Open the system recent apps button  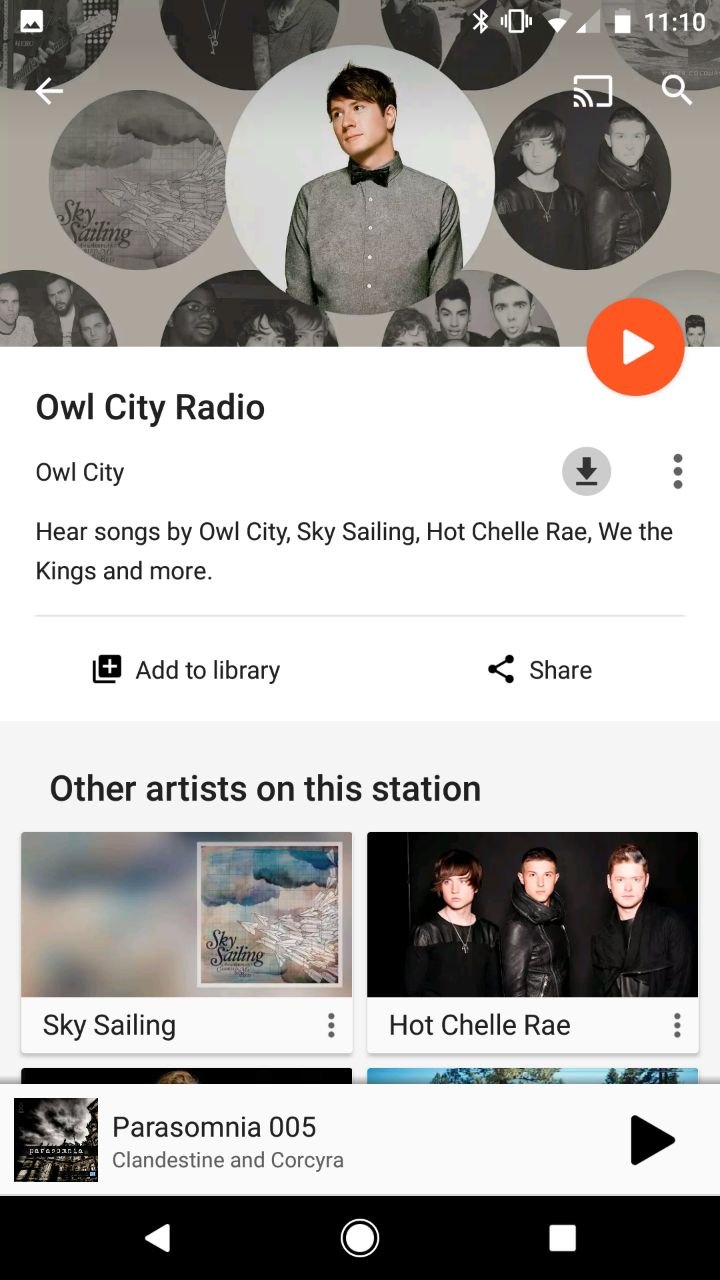coord(563,1238)
